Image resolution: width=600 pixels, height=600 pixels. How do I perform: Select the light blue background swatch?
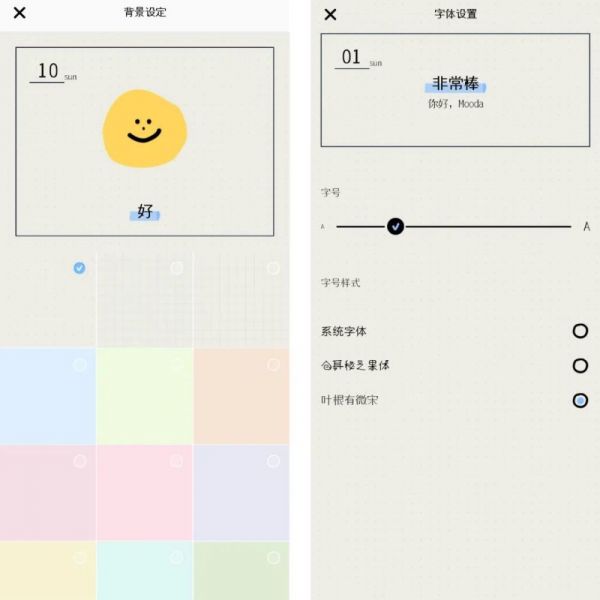click(48, 396)
